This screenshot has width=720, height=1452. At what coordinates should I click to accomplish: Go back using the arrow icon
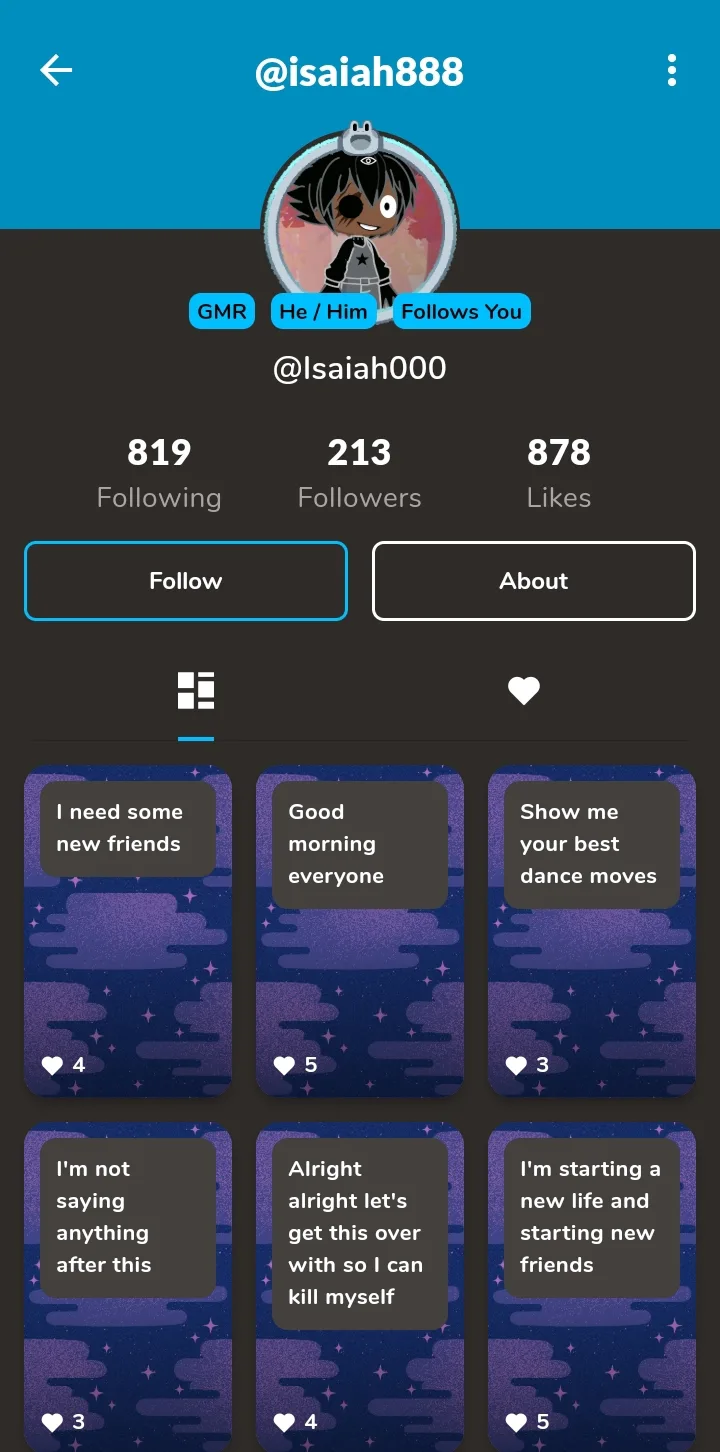(x=56, y=71)
